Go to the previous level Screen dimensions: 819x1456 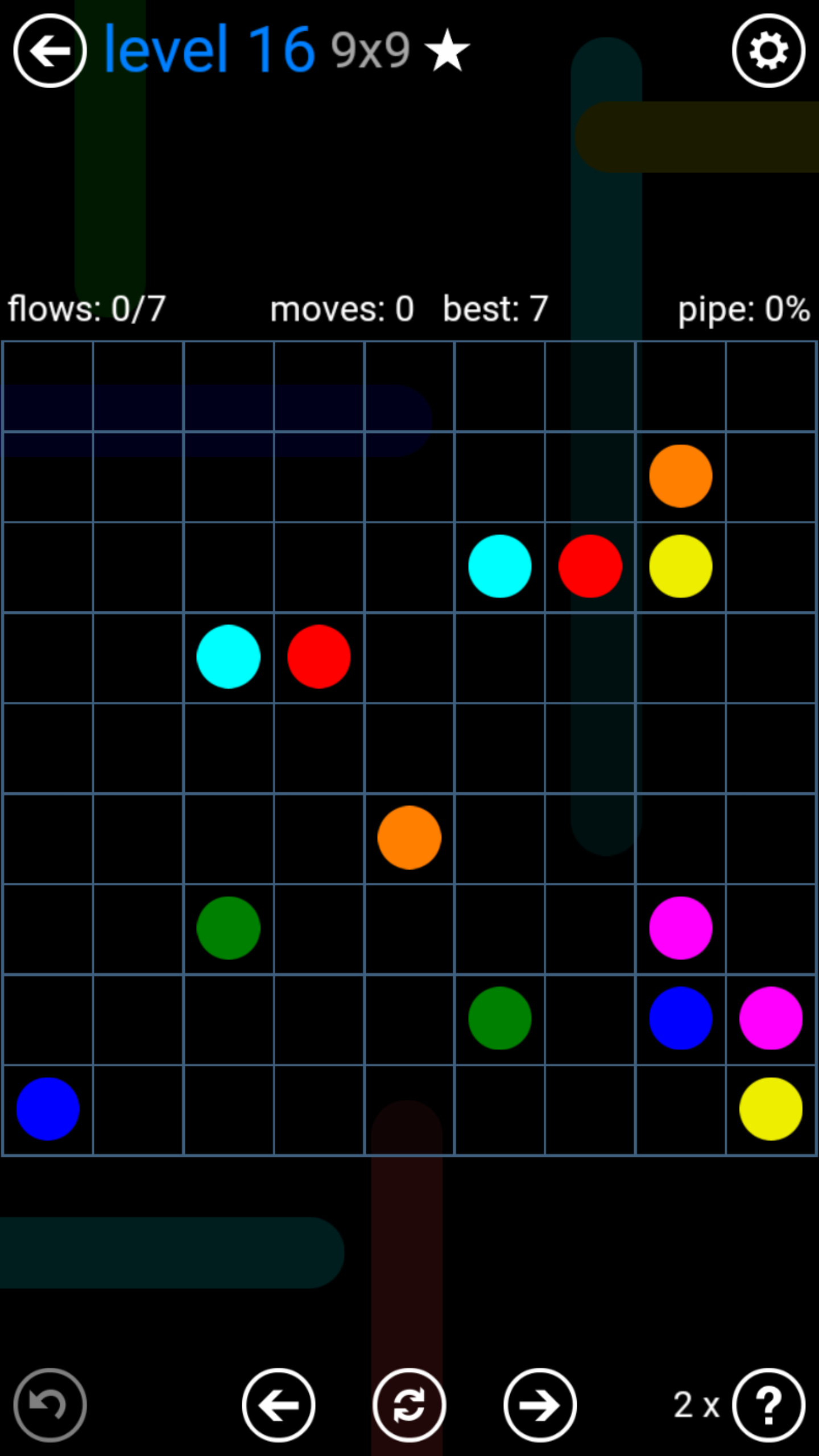(x=279, y=1405)
